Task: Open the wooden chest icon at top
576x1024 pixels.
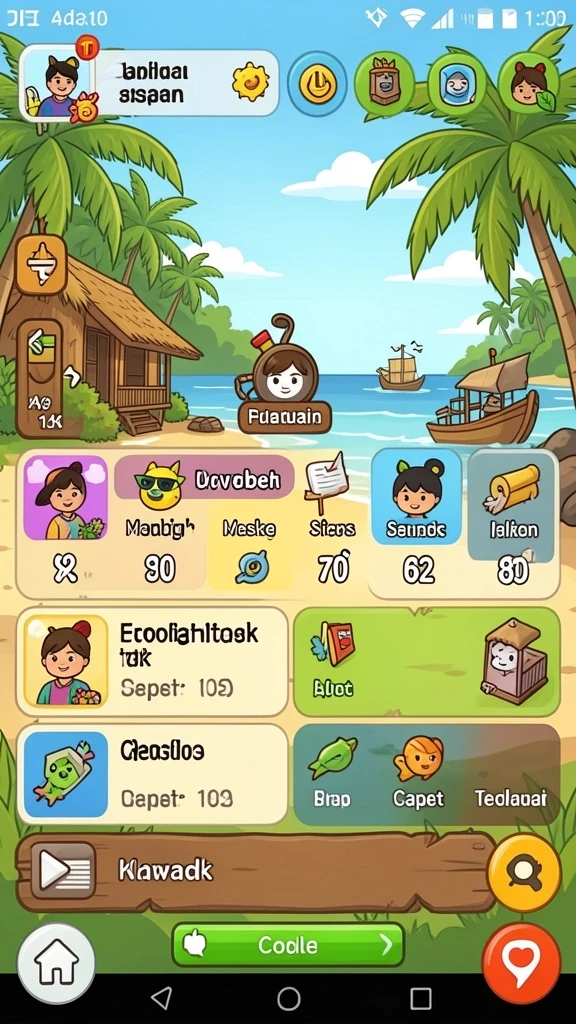Action: (x=384, y=84)
